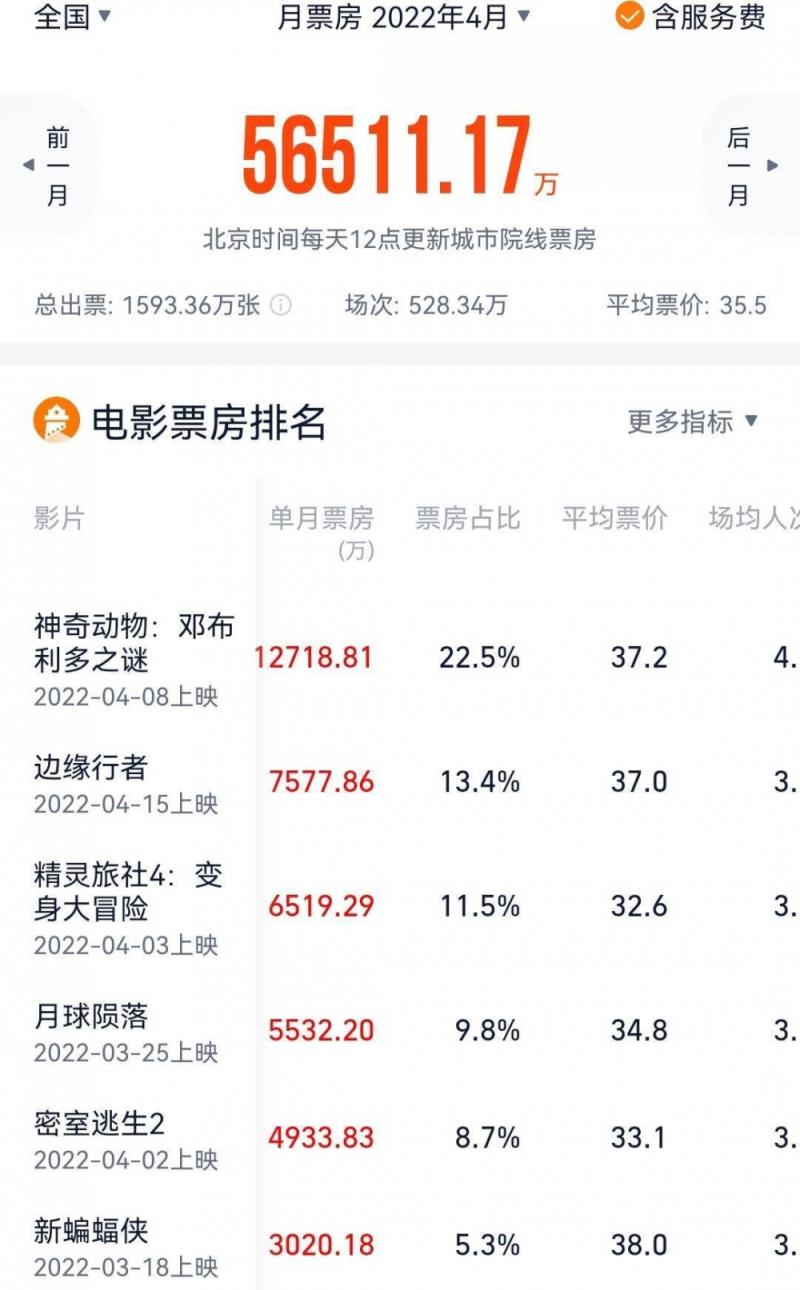This screenshot has width=800, height=1290.
Task: Open the 月票房 2022年4月 date picker
Action: (x=403, y=17)
